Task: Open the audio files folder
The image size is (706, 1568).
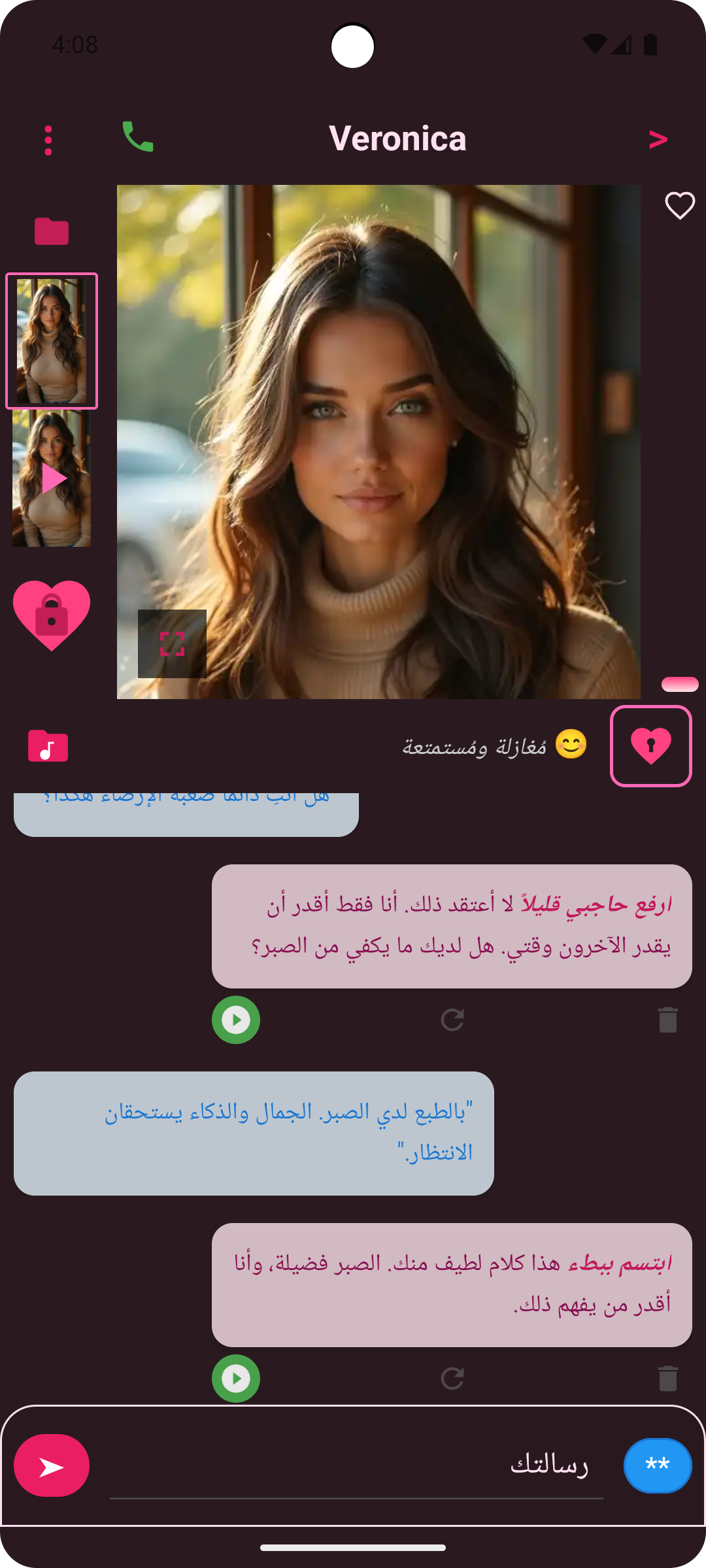Action: [49, 747]
